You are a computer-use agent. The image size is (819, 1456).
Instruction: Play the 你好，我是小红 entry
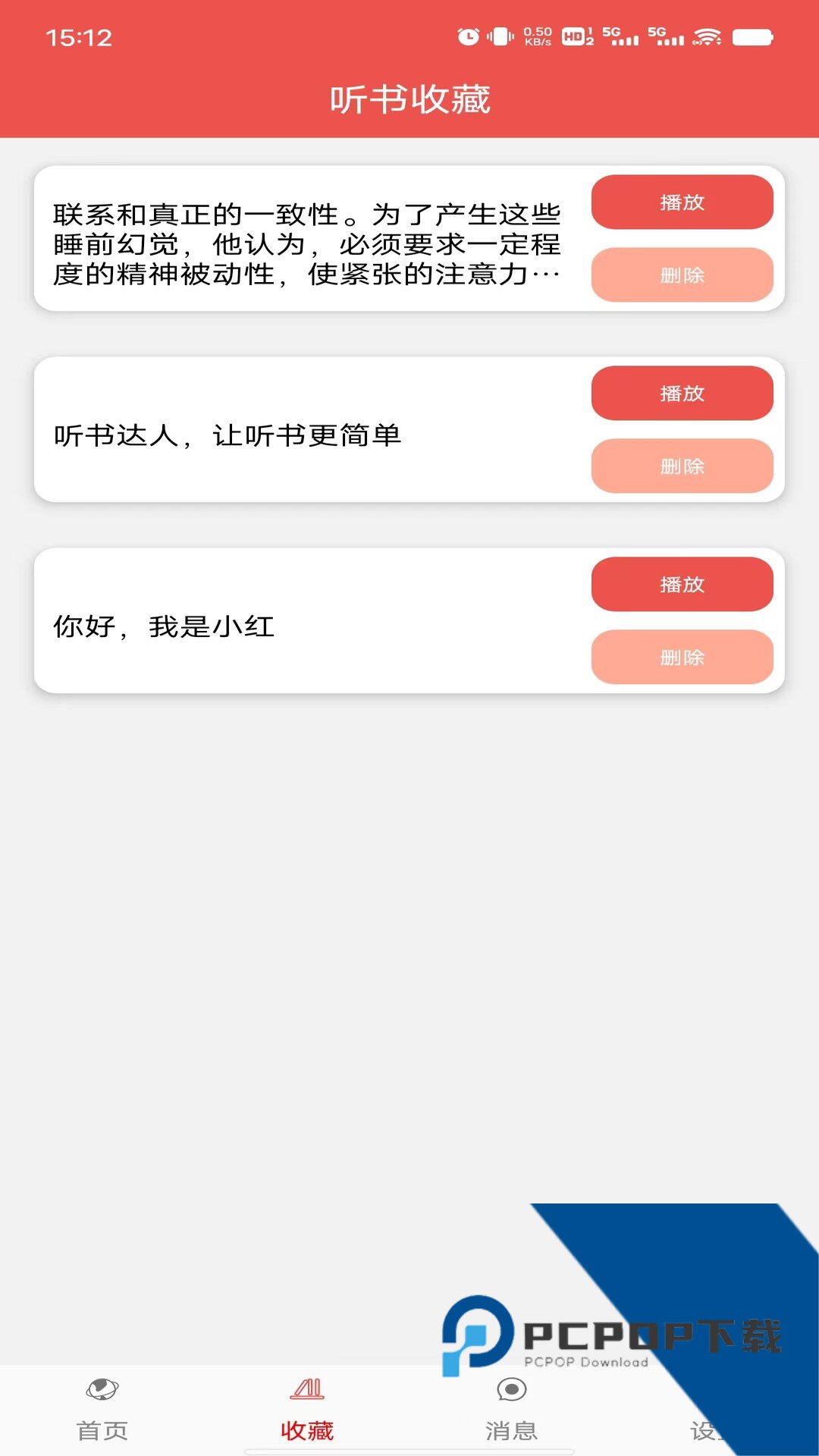tap(682, 585)
